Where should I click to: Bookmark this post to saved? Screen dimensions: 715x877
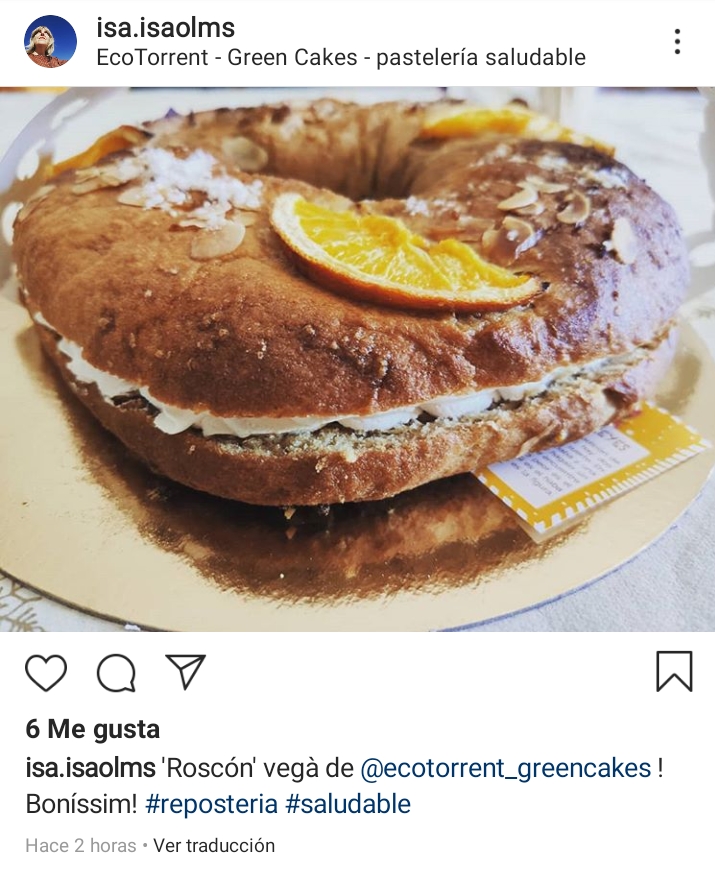[x=674, y=672]
